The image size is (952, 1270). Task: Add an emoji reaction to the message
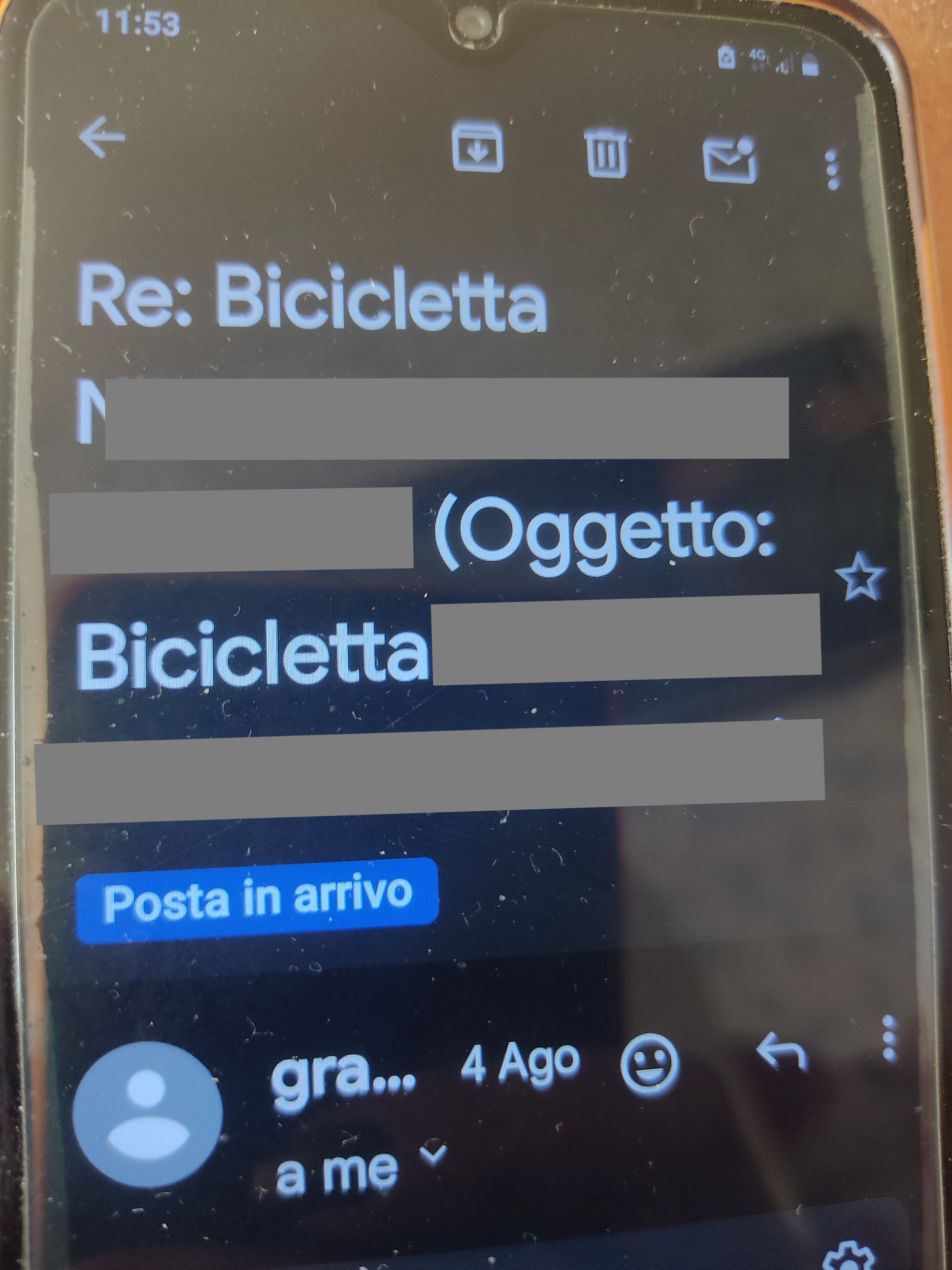point(649,1066)
